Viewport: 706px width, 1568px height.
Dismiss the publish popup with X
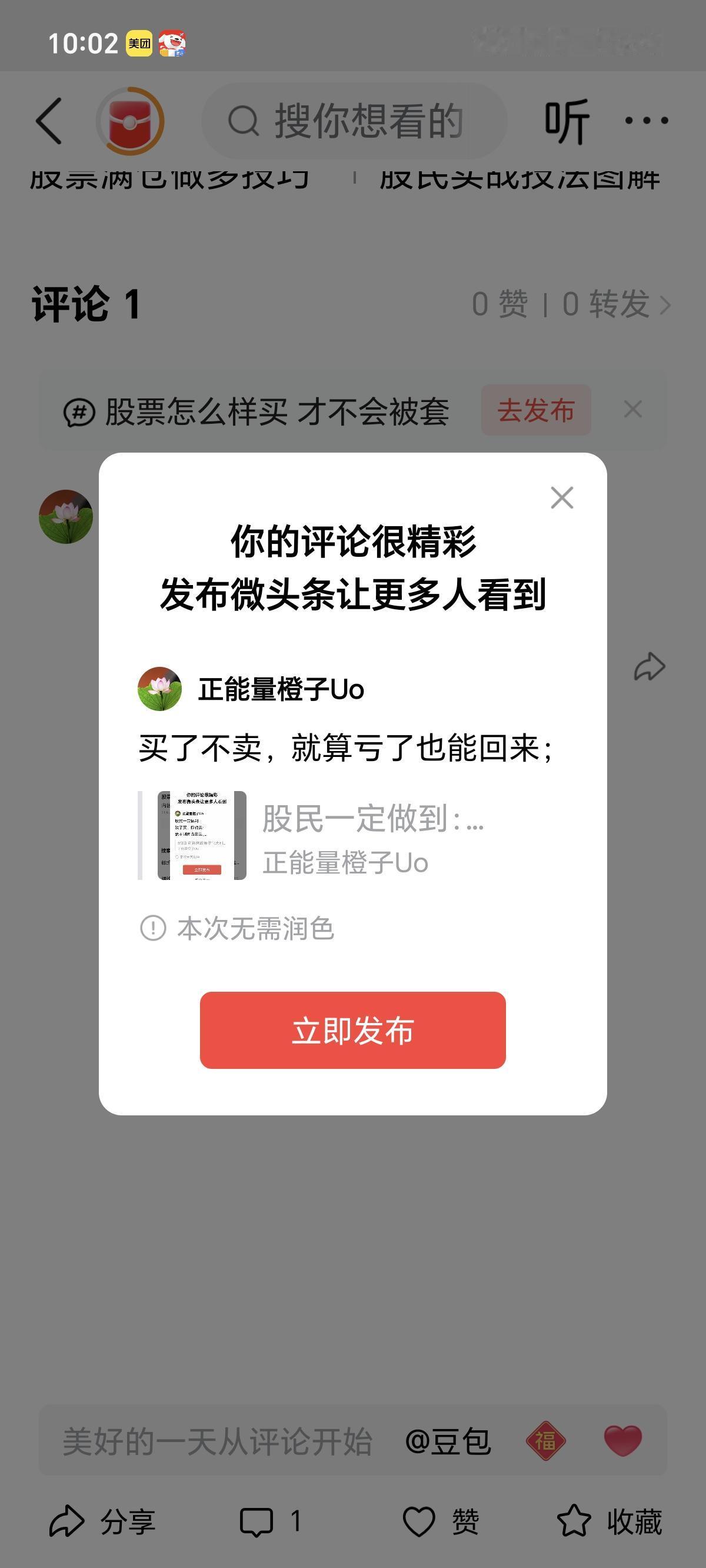coord(561,498)
